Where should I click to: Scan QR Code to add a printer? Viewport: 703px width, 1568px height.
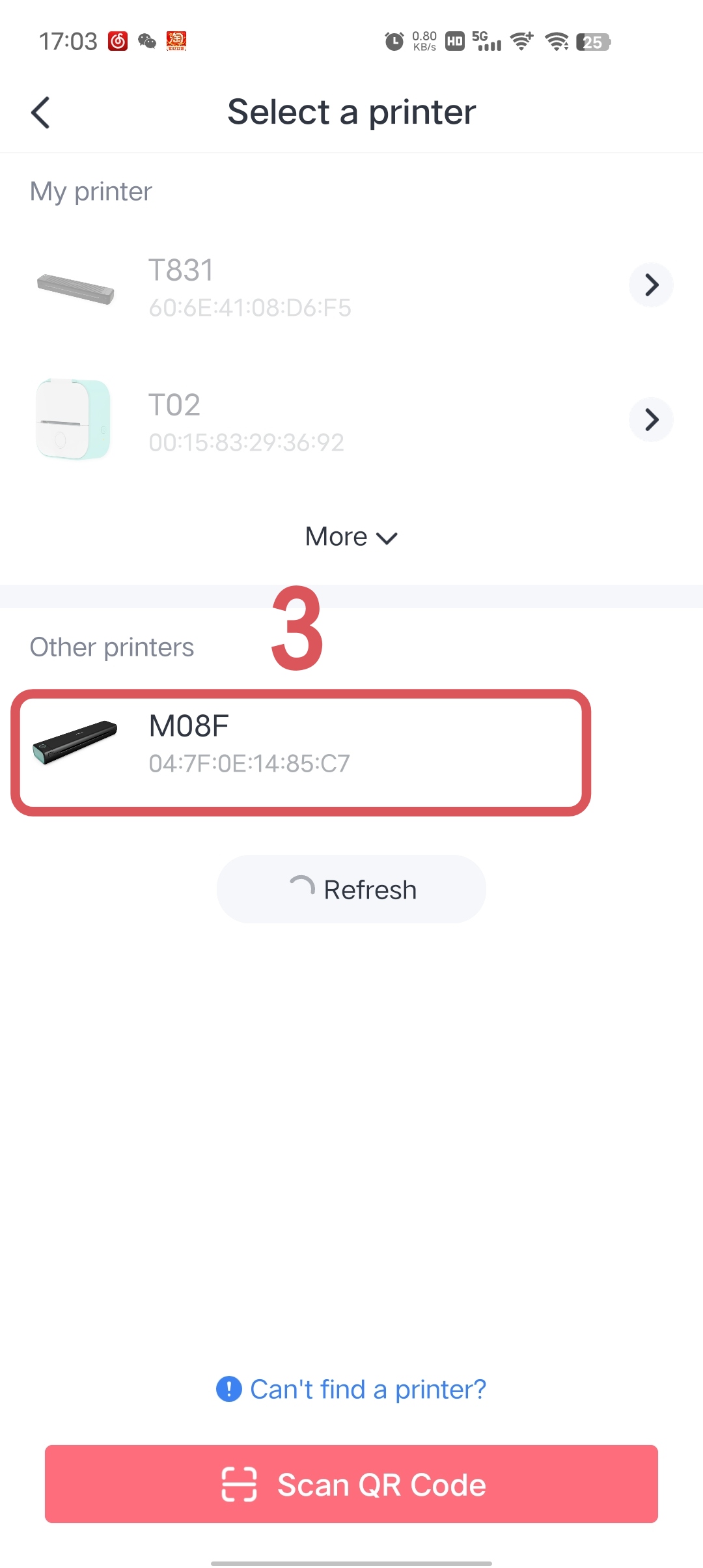click(x=351, y=1484)
